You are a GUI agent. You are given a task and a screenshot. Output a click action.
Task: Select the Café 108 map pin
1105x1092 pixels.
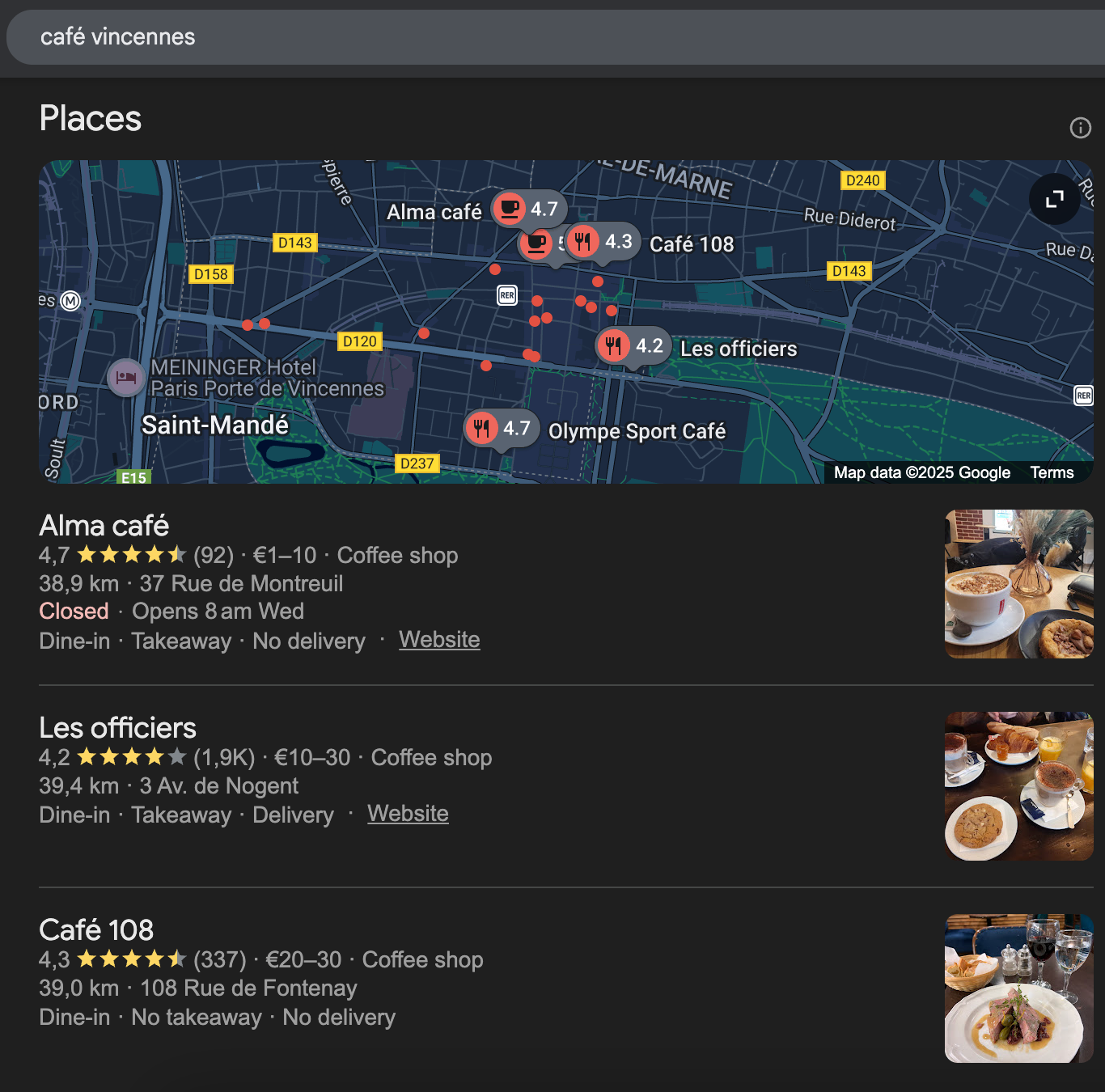coord(583,241)
